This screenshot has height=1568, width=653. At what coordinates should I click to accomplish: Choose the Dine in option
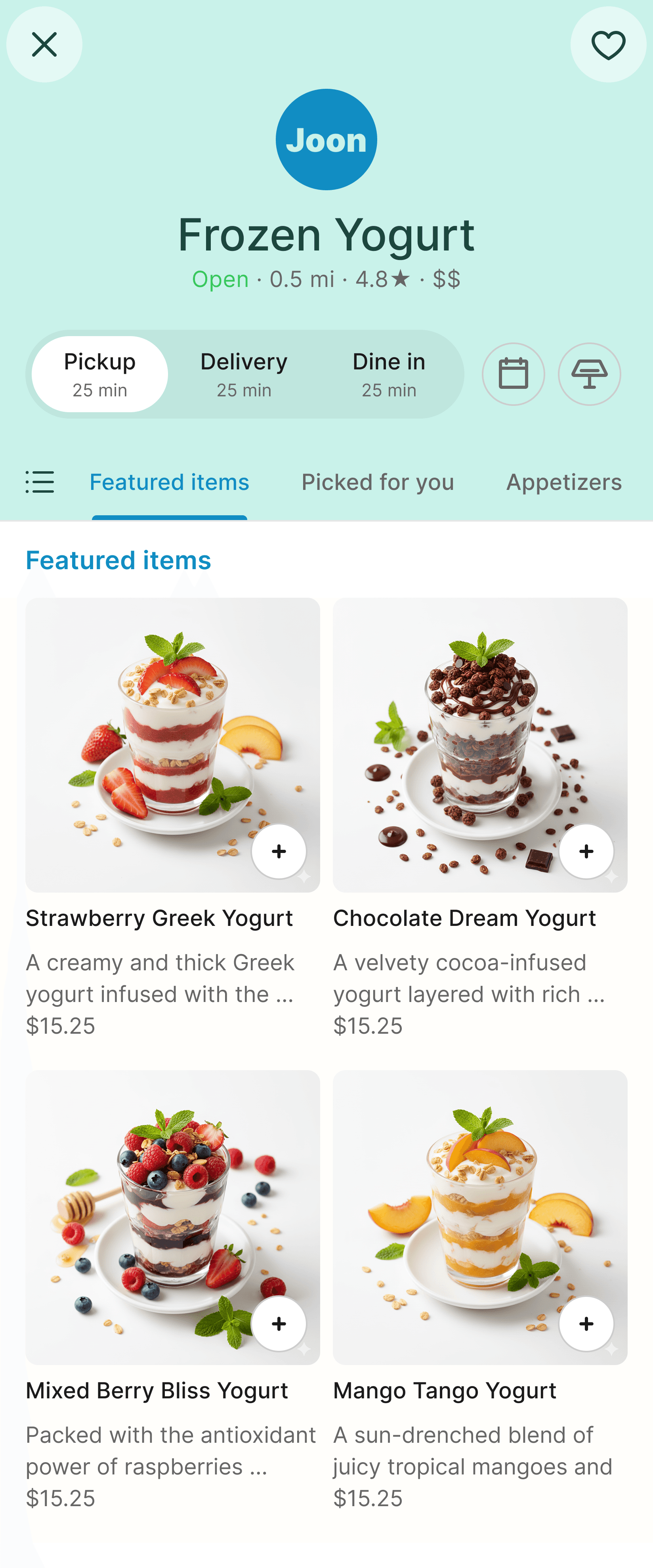(389, 374)
